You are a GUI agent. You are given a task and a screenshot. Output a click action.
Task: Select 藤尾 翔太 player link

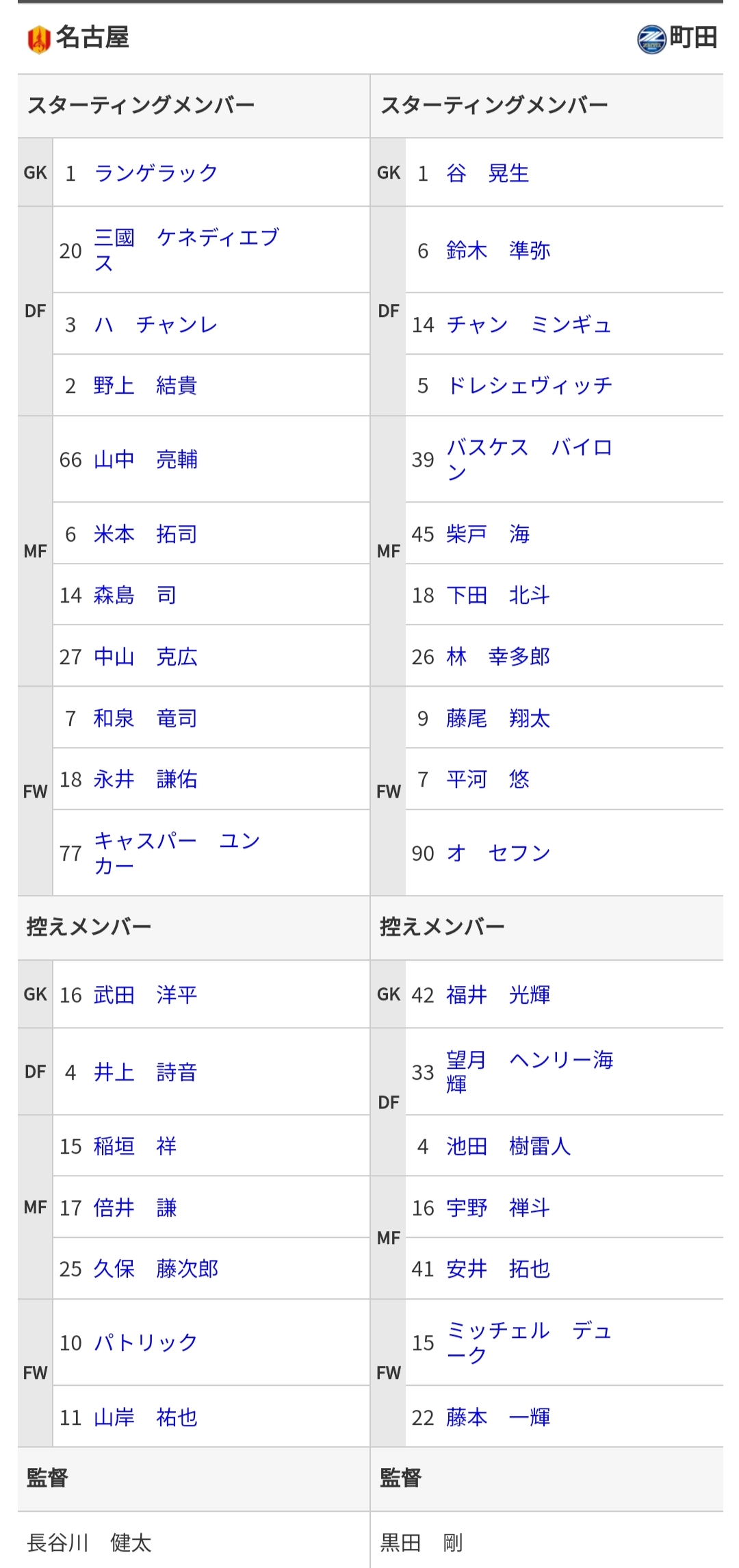point(498,718)
